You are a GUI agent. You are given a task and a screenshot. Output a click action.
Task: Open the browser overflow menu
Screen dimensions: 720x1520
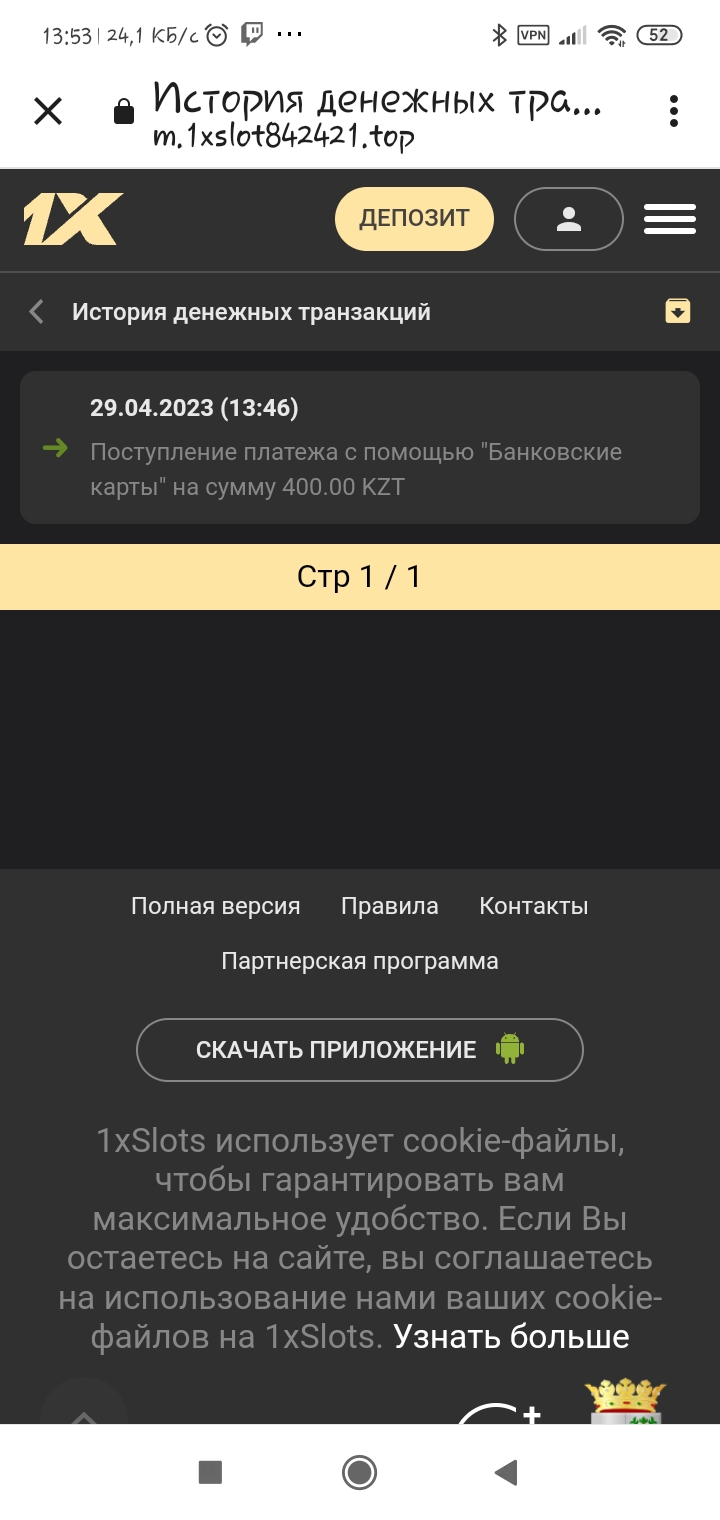(x=674, y=111)
